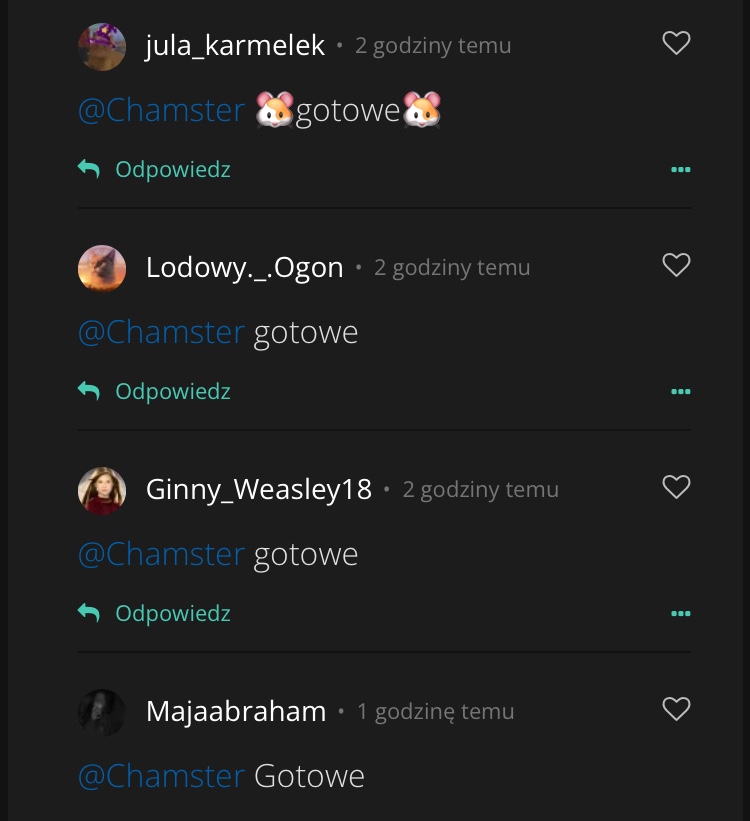Open @Chamster mention in jula_karmelek's comment

coord(161,110)
